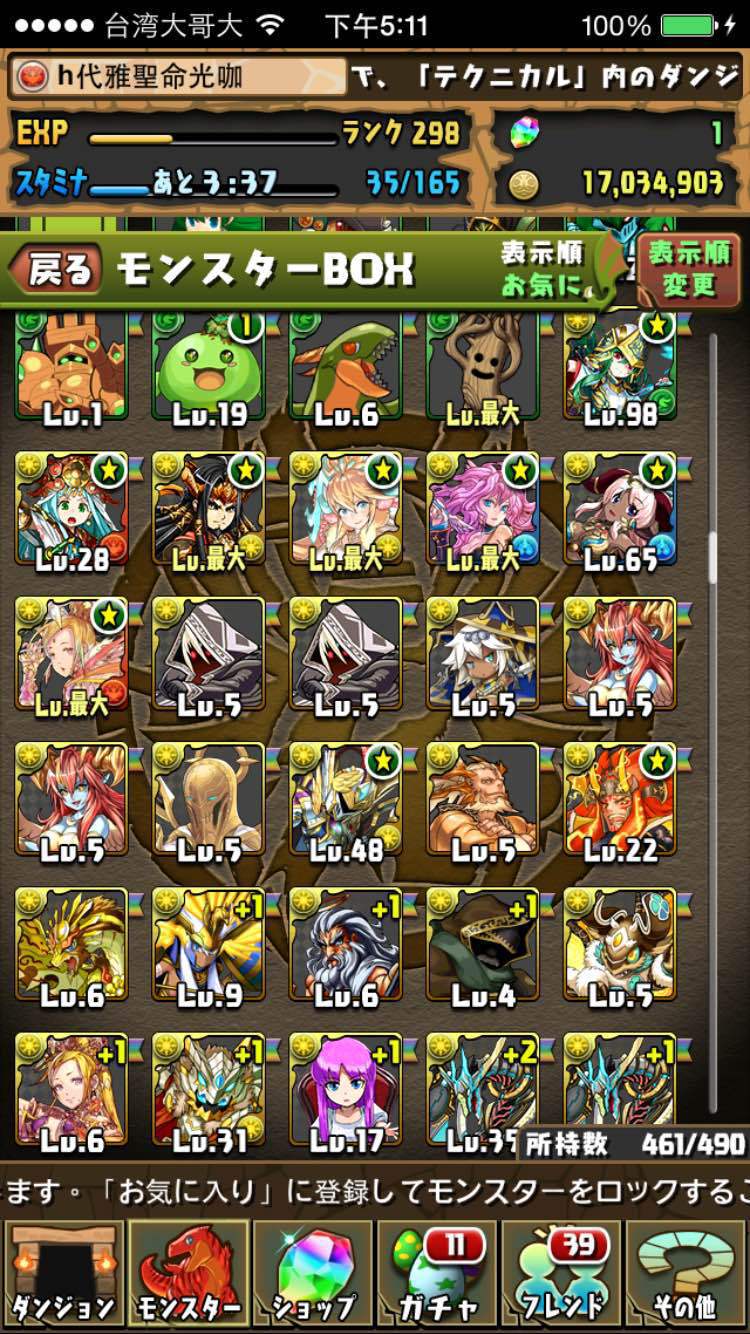750x1334 pixels.
Task: Change sort order with 表示順変更
Action: 689,270
